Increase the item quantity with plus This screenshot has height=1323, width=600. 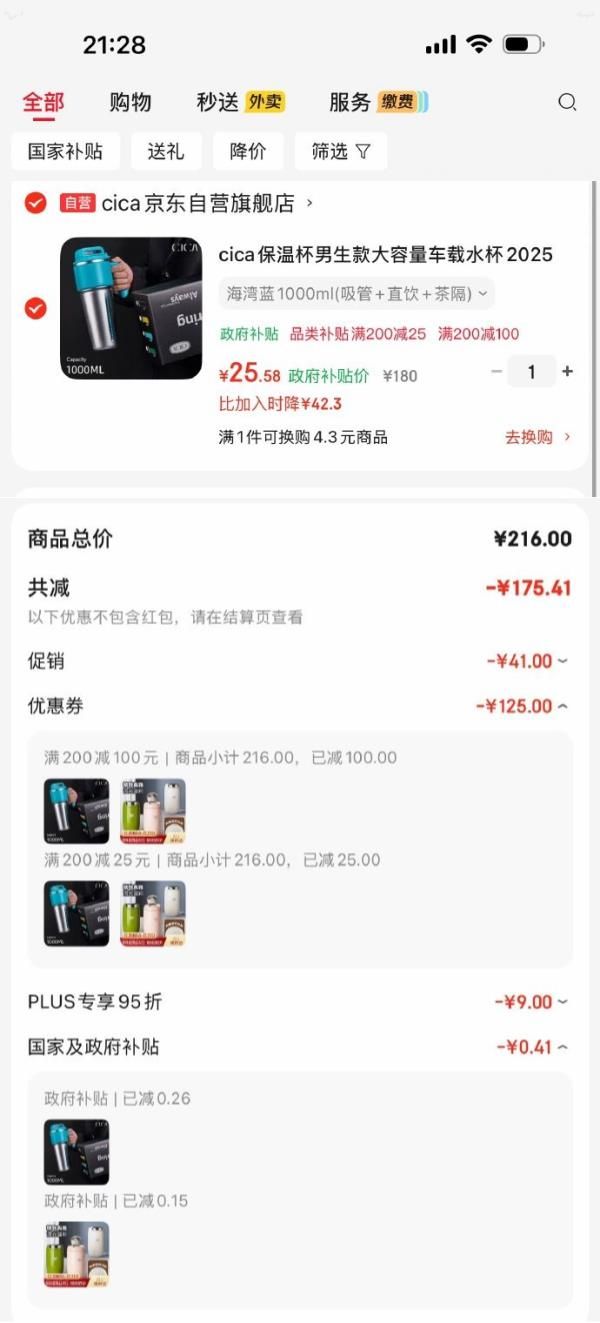[568, 372]
